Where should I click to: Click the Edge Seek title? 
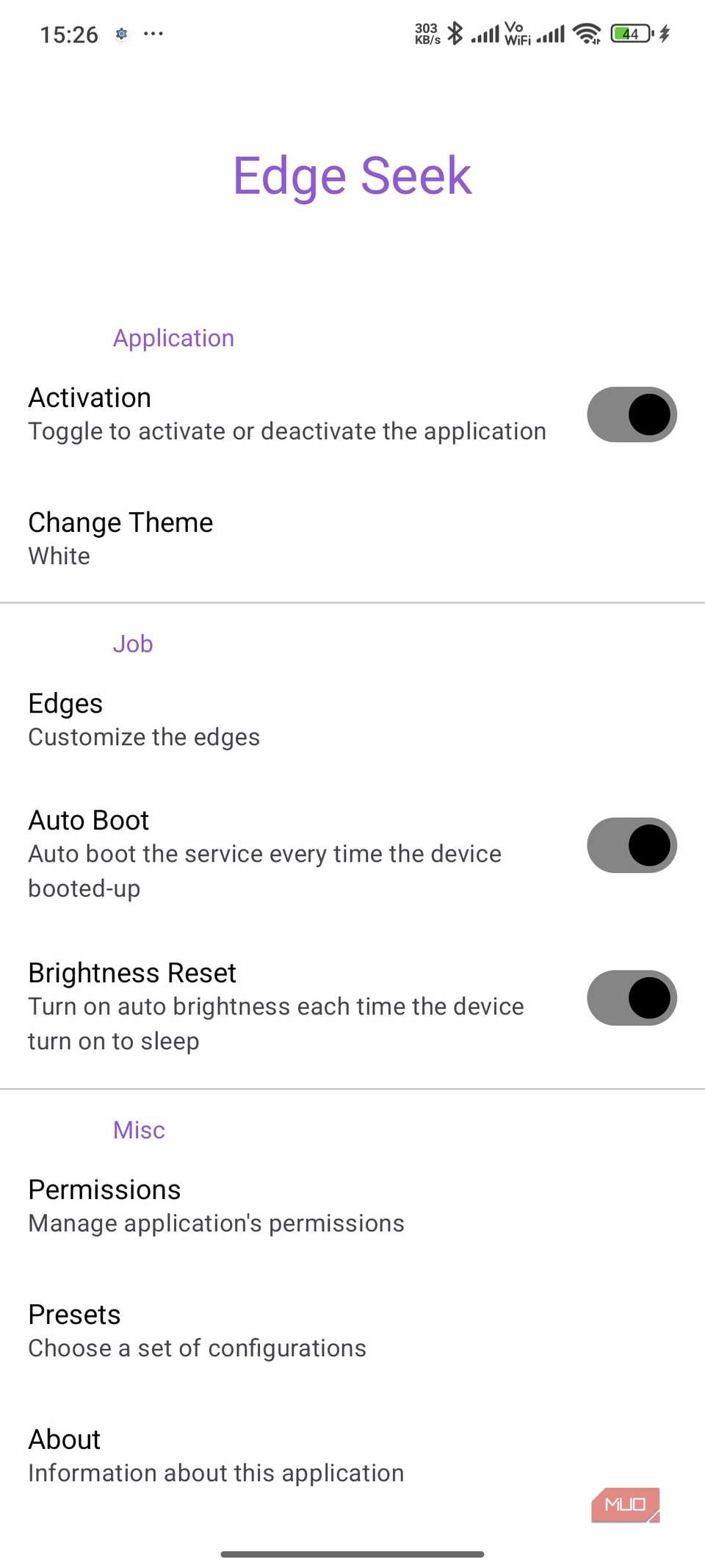pyautogui.click(x=352, y=175)
